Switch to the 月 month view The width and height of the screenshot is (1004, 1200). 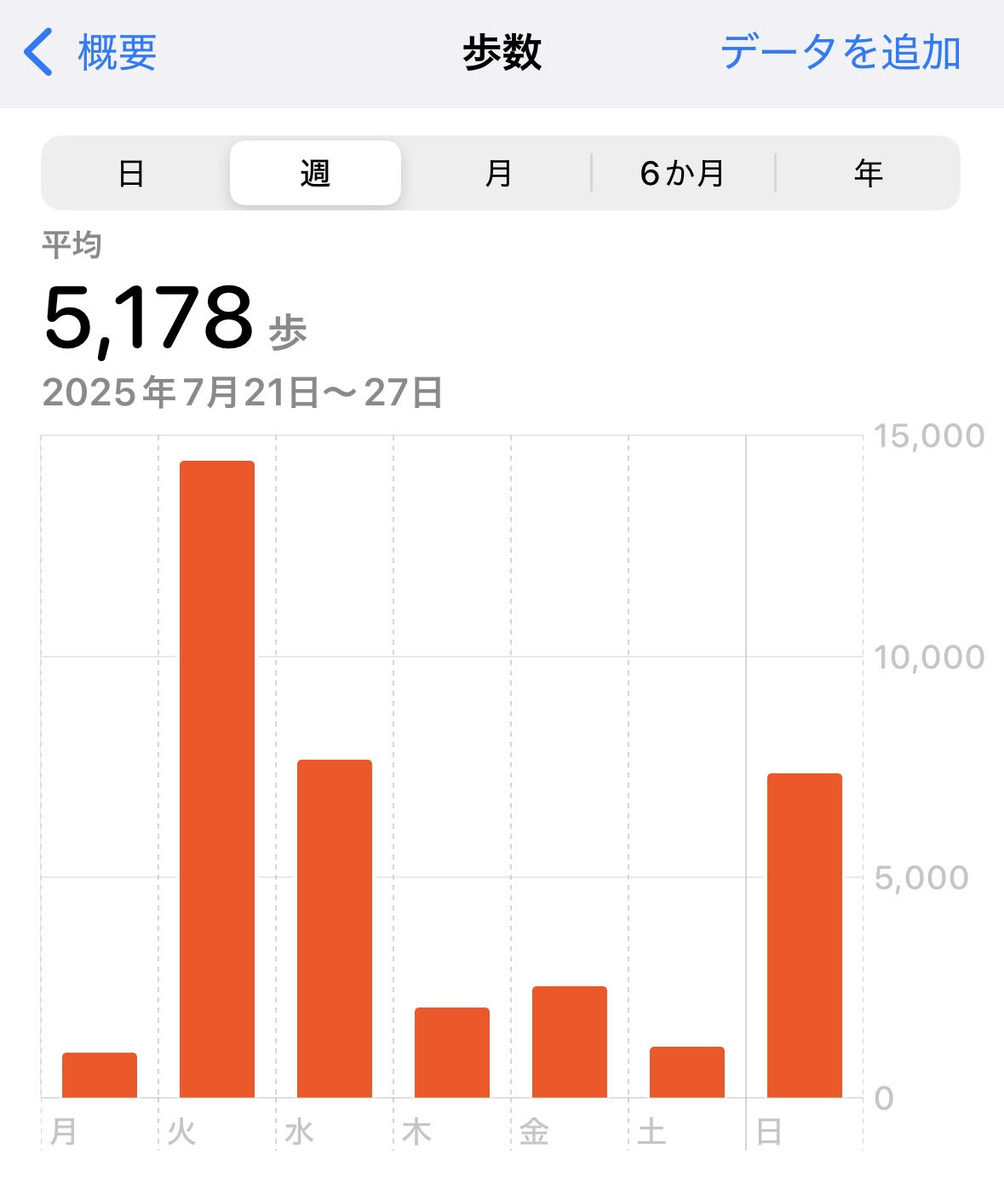(498, 173)
